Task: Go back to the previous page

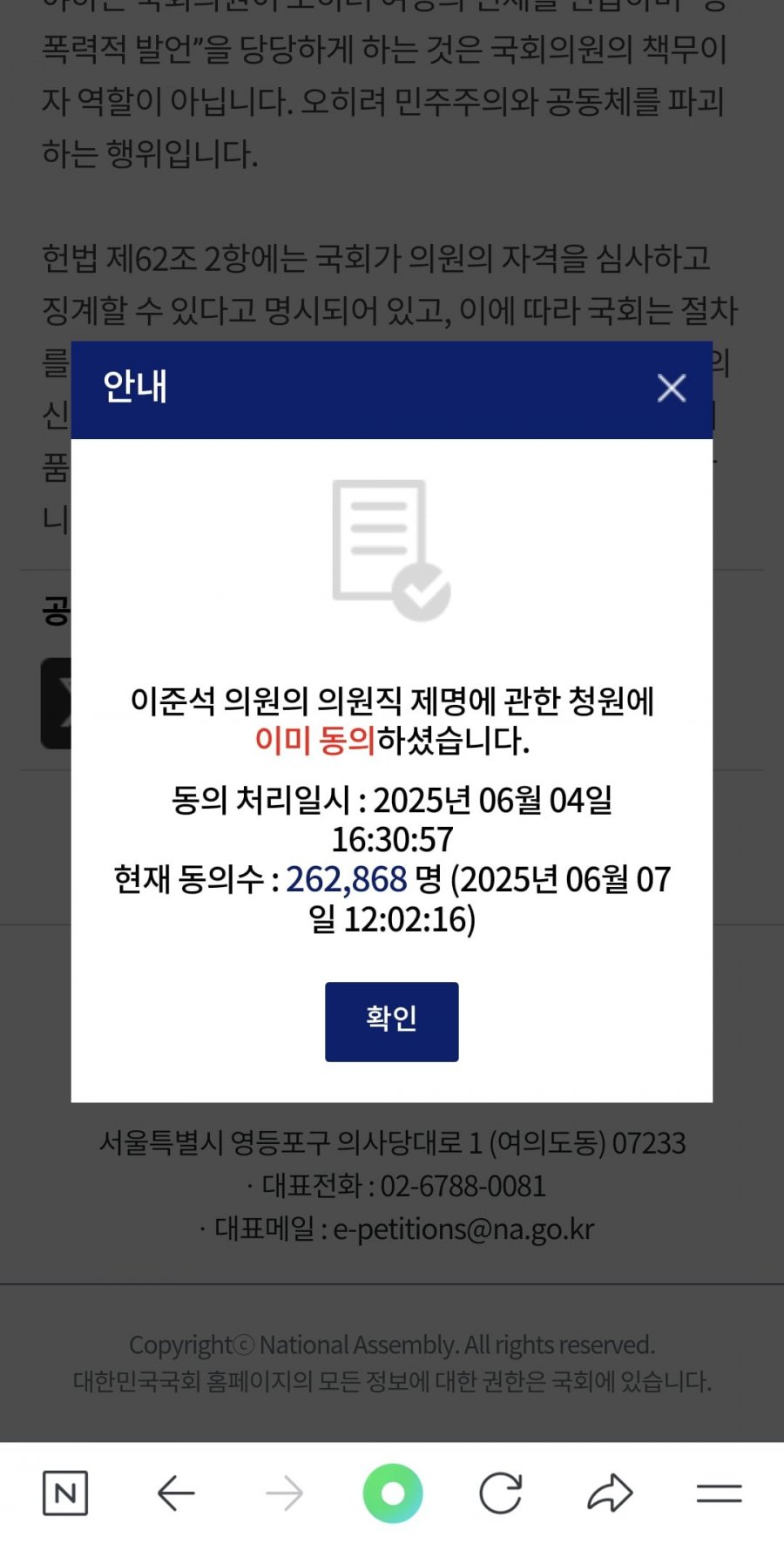Action: point(175,1493)
